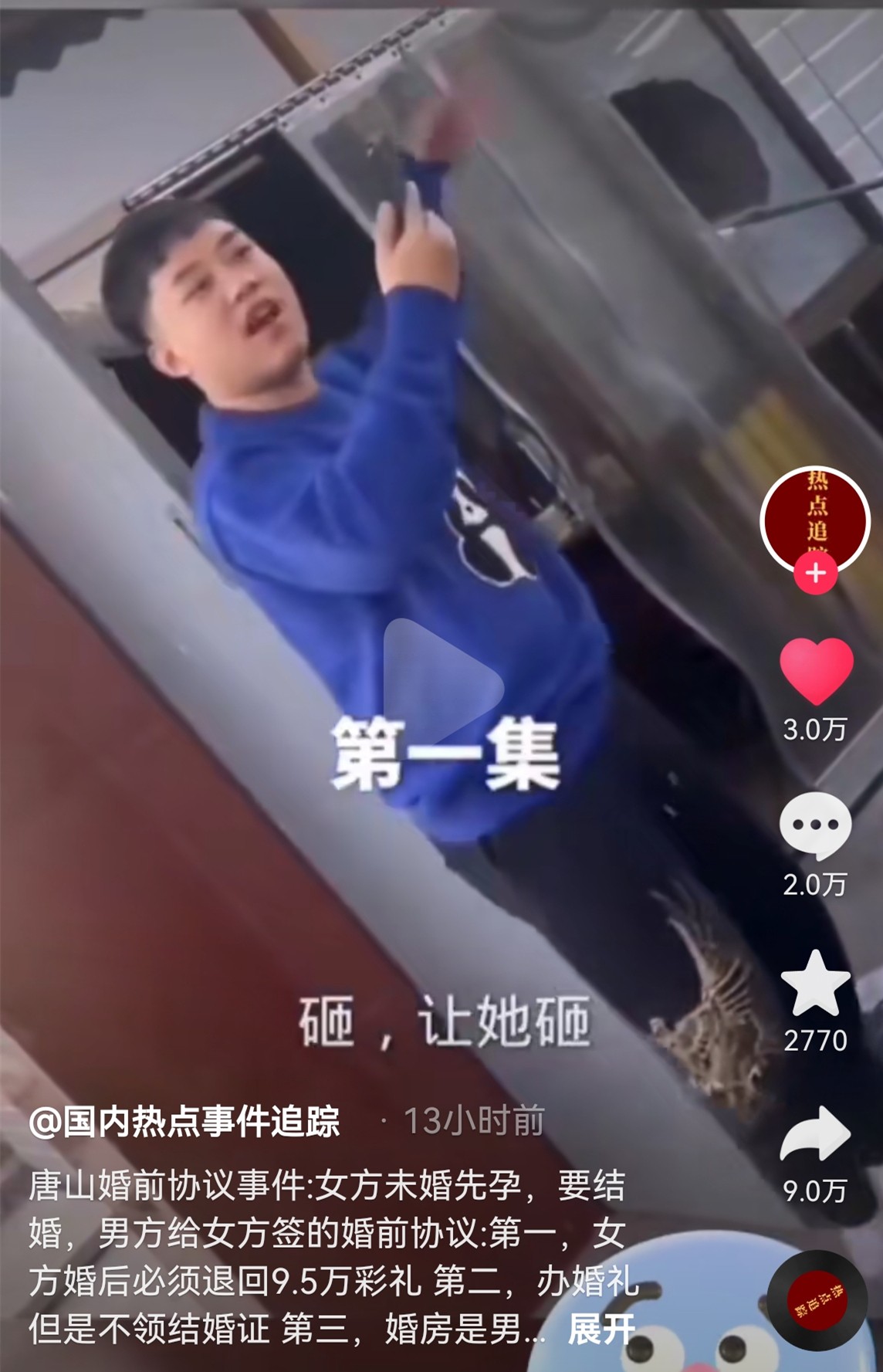Share this video via the arrow
The height and width of the screenshot is (1372, 883).
(x=816, y=1135)
